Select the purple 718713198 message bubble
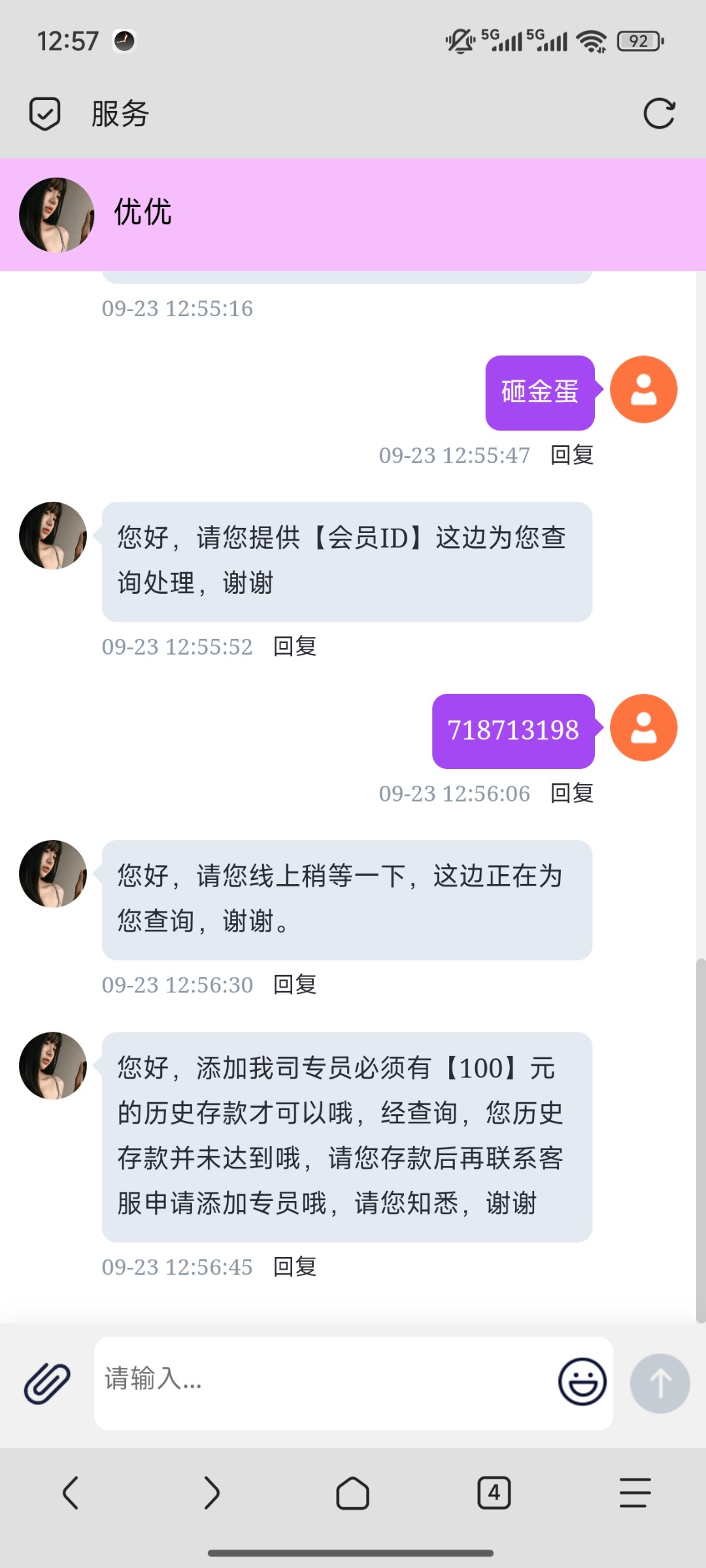Screen dimensions: 706x1568 (513, 730)
